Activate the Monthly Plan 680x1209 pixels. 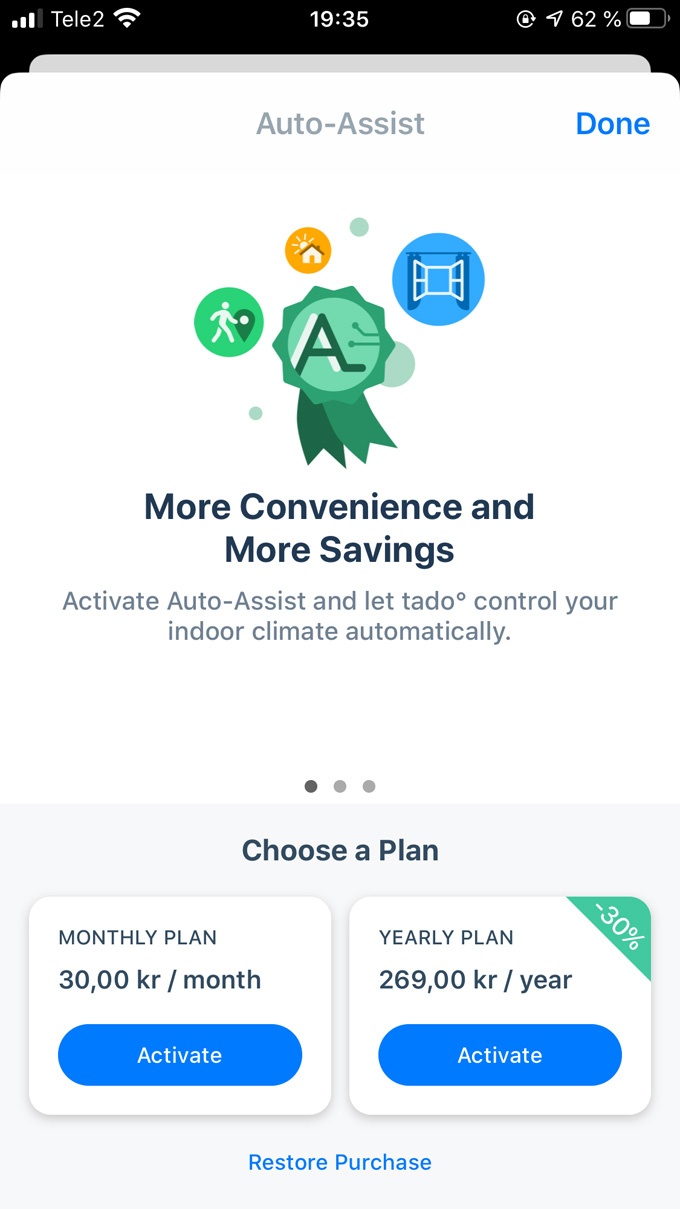click(x=180, y=1055)
